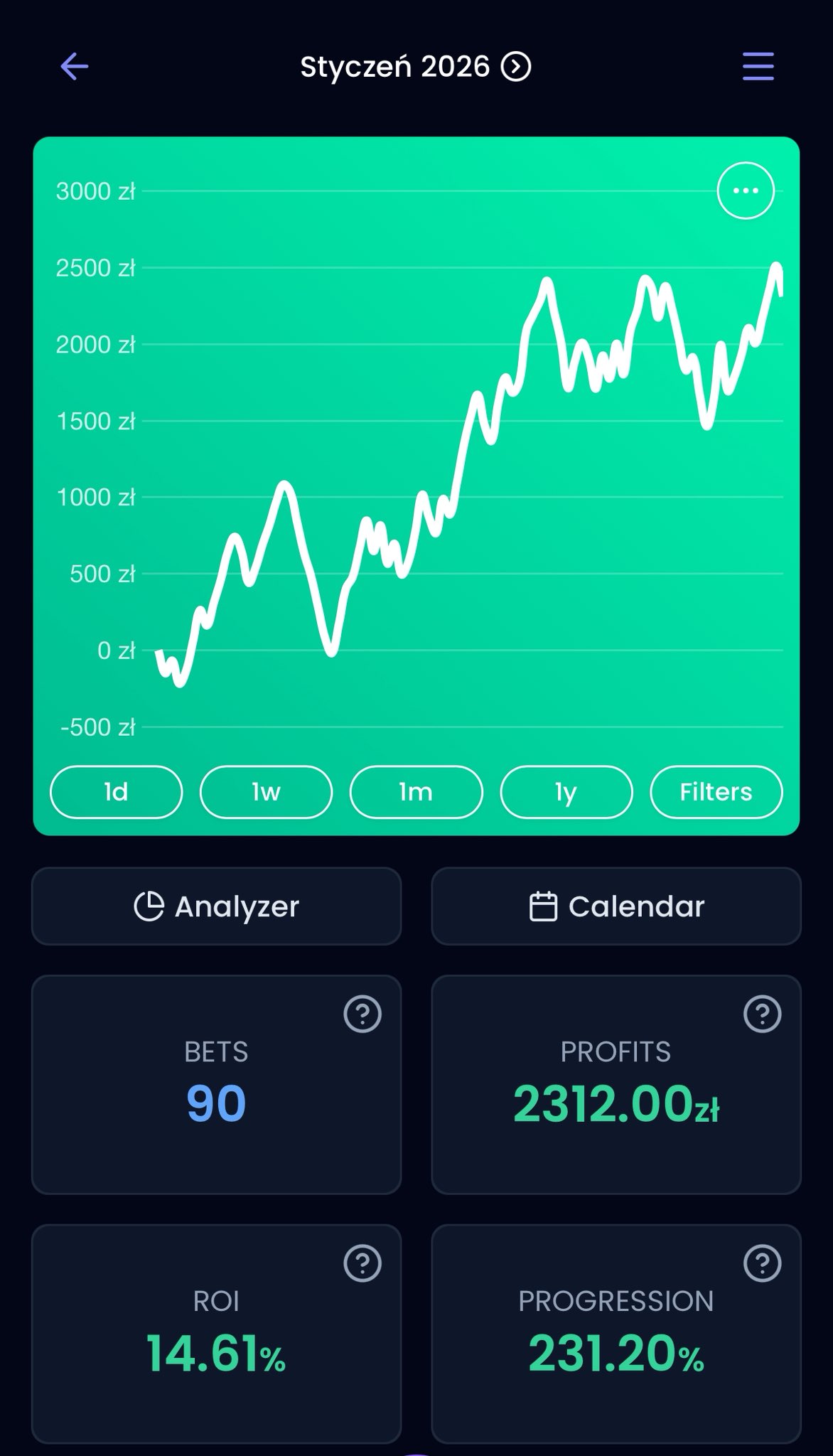Image resolution: width=833 pixels, height=1456 pixels.
Task: Open the Analyzer
Action: 216,906
